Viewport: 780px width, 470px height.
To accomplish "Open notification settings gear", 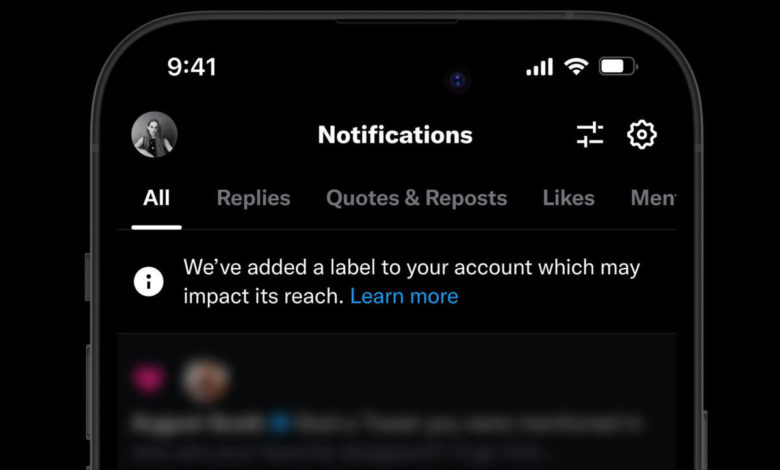I will point(641,134).
